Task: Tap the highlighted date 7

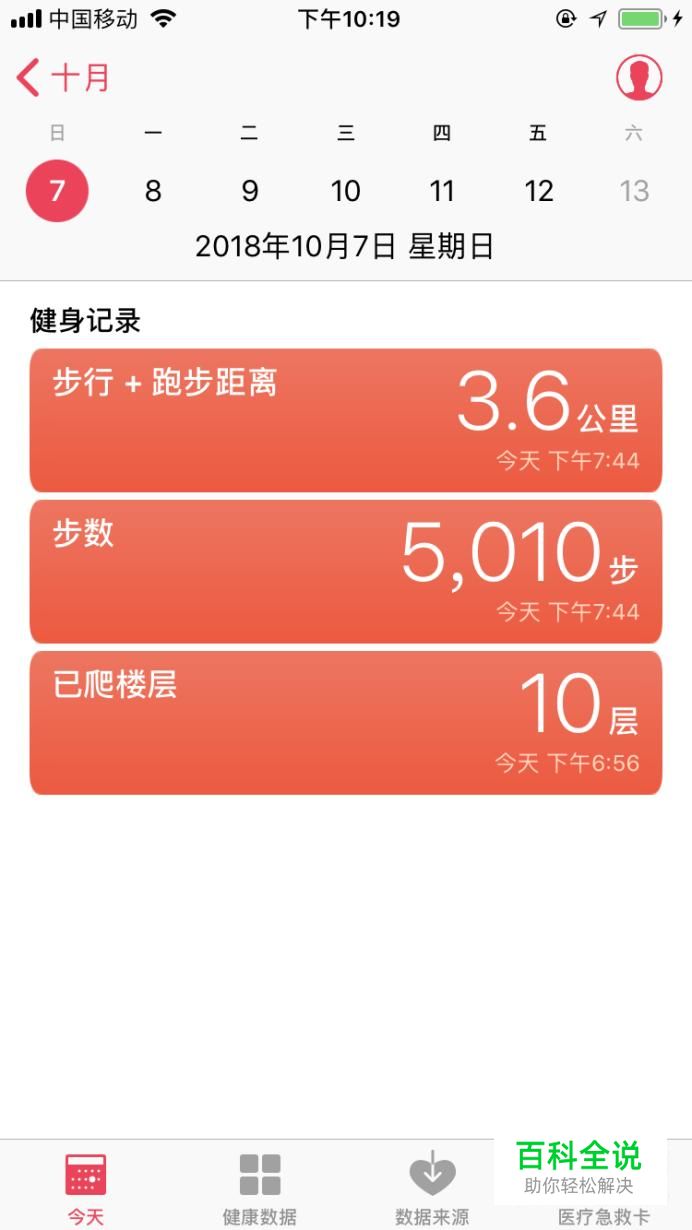Action: (x=57, y=191)
